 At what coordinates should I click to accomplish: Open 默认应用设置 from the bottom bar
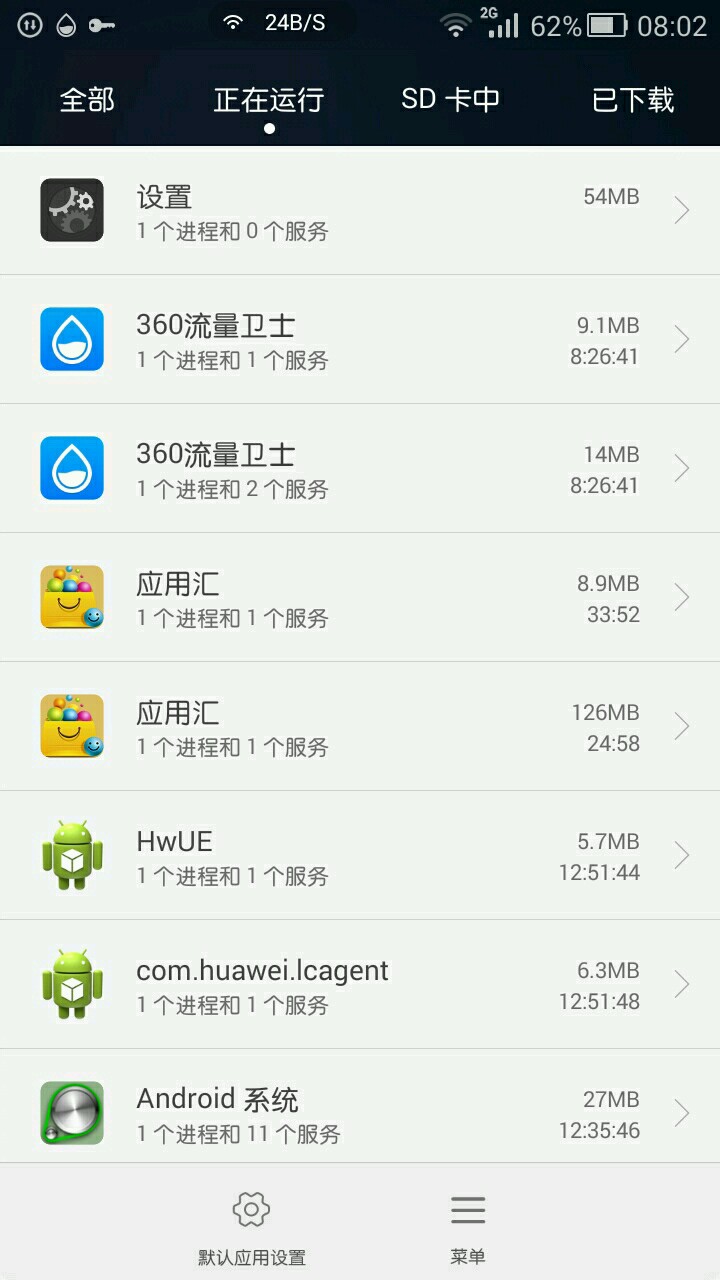251,1227
